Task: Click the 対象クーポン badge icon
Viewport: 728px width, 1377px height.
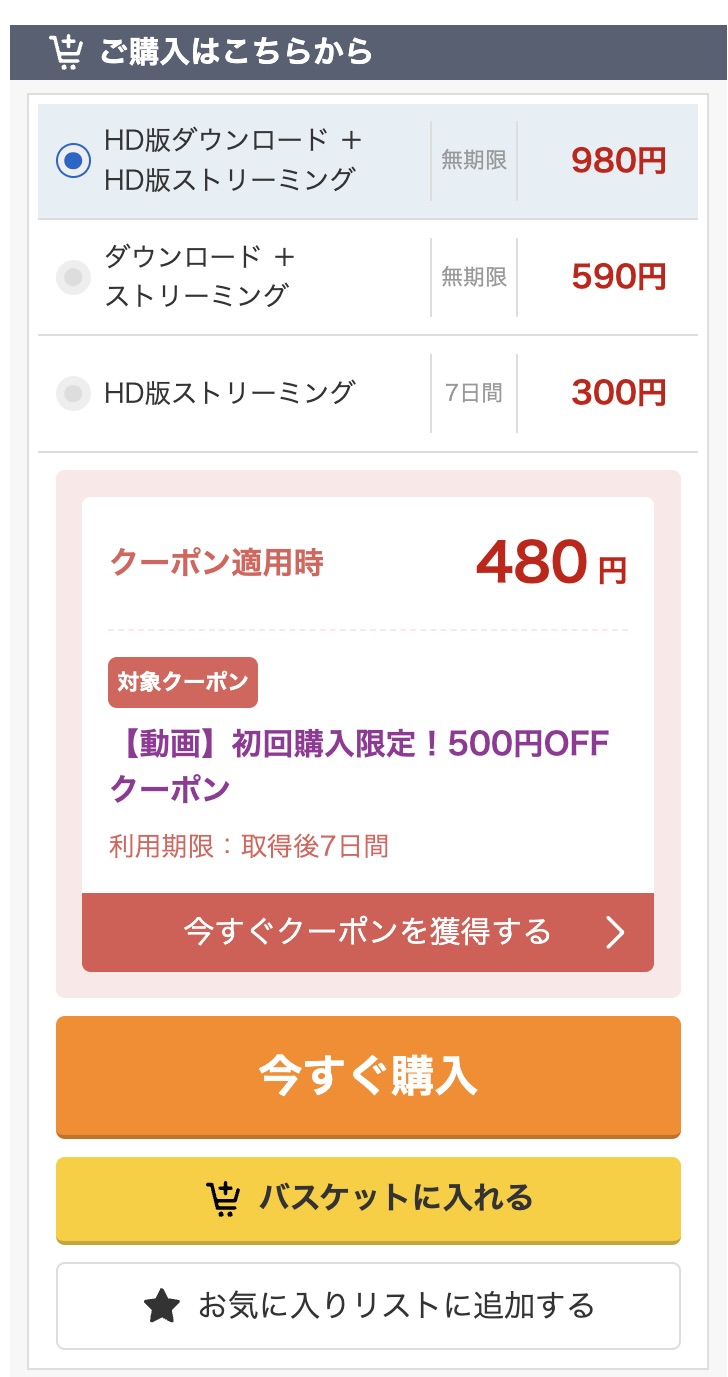Action: click(x=183, y=681)
